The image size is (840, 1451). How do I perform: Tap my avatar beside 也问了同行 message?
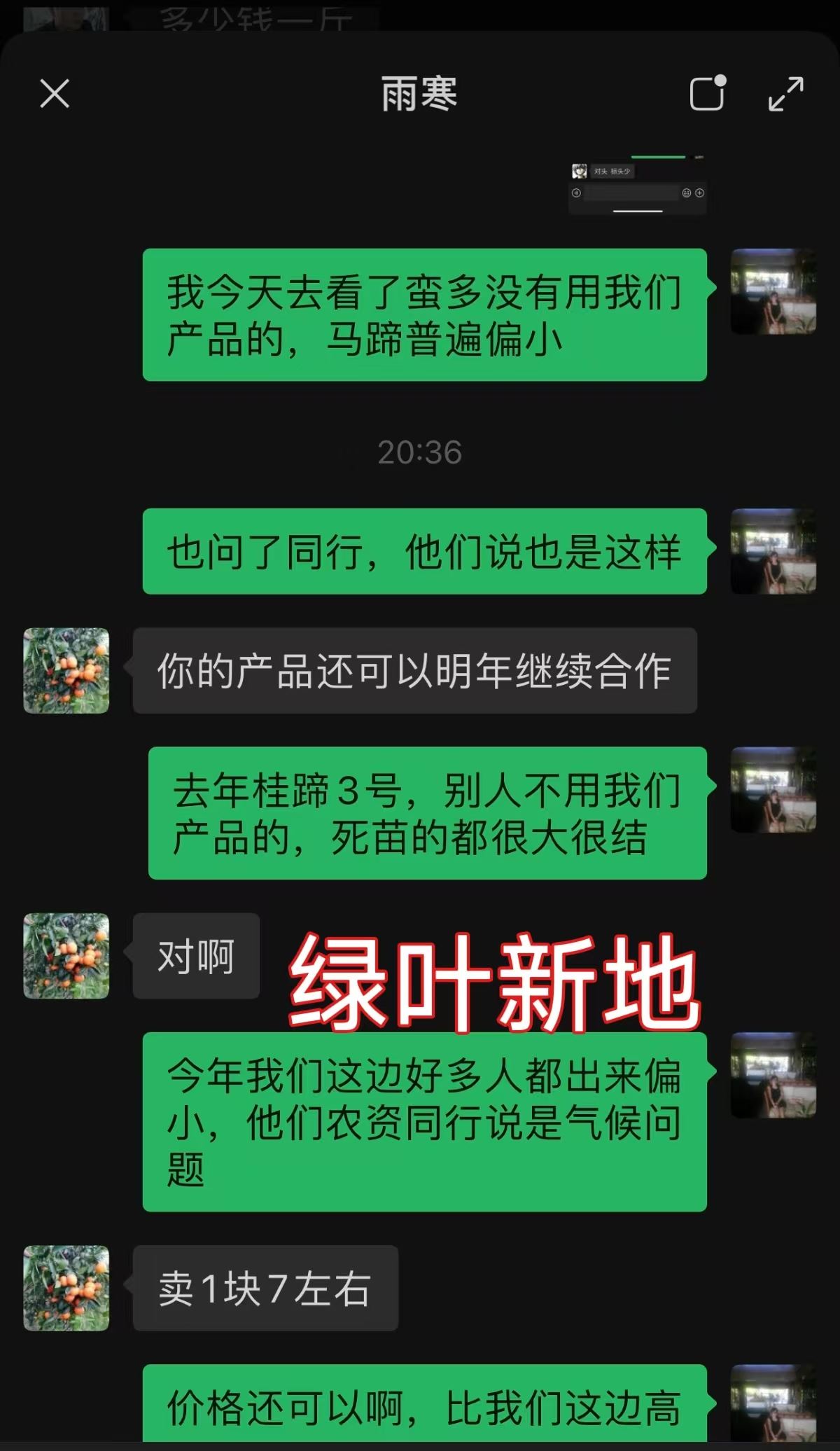point(773,552)
